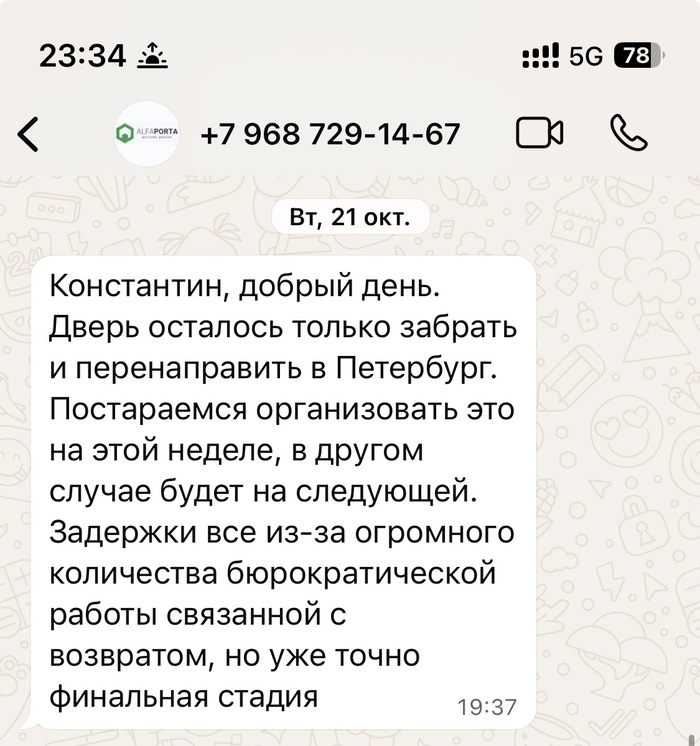Open the ALFAPORTA contact profile picture

tap(148, 133)
